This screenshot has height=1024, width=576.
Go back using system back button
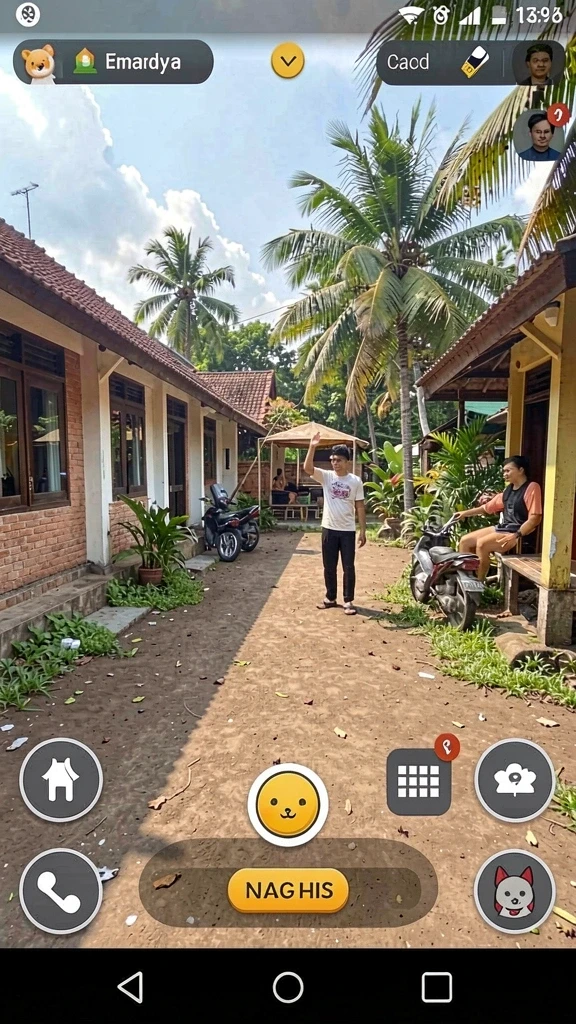pos(131,987)
